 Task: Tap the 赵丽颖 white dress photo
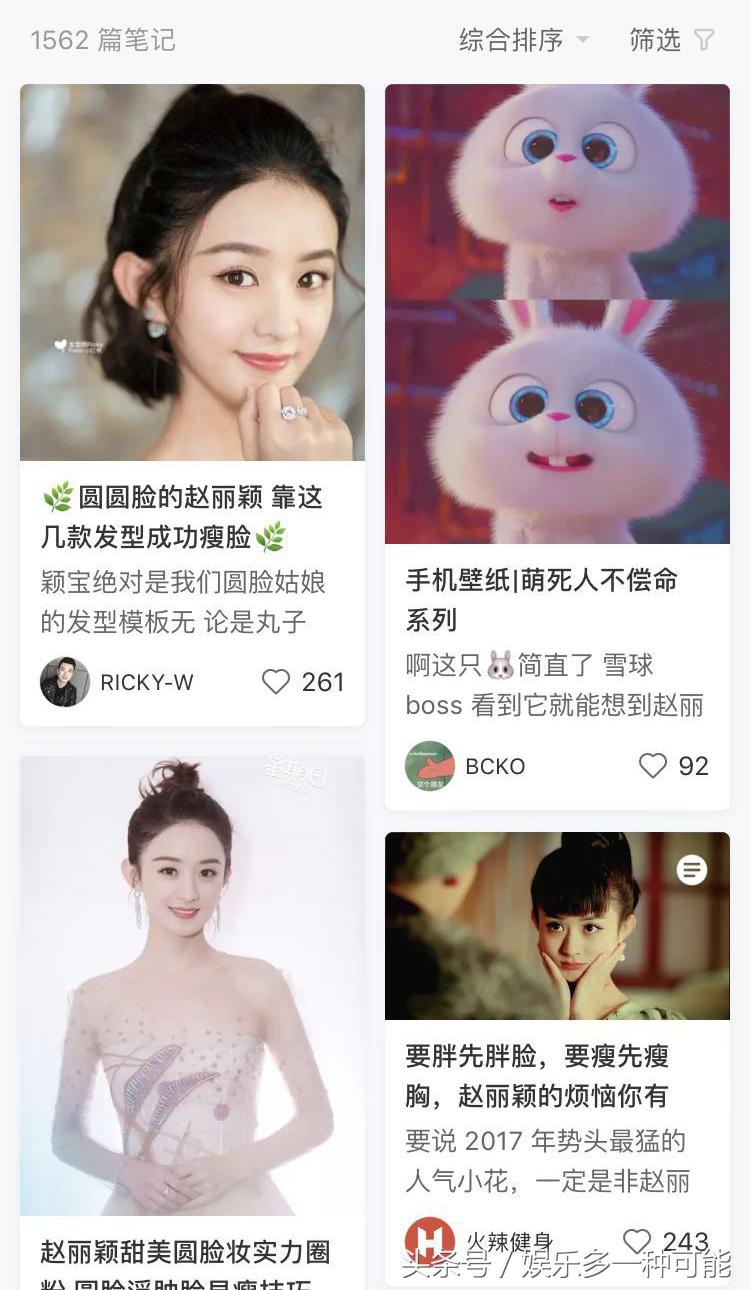192,990
